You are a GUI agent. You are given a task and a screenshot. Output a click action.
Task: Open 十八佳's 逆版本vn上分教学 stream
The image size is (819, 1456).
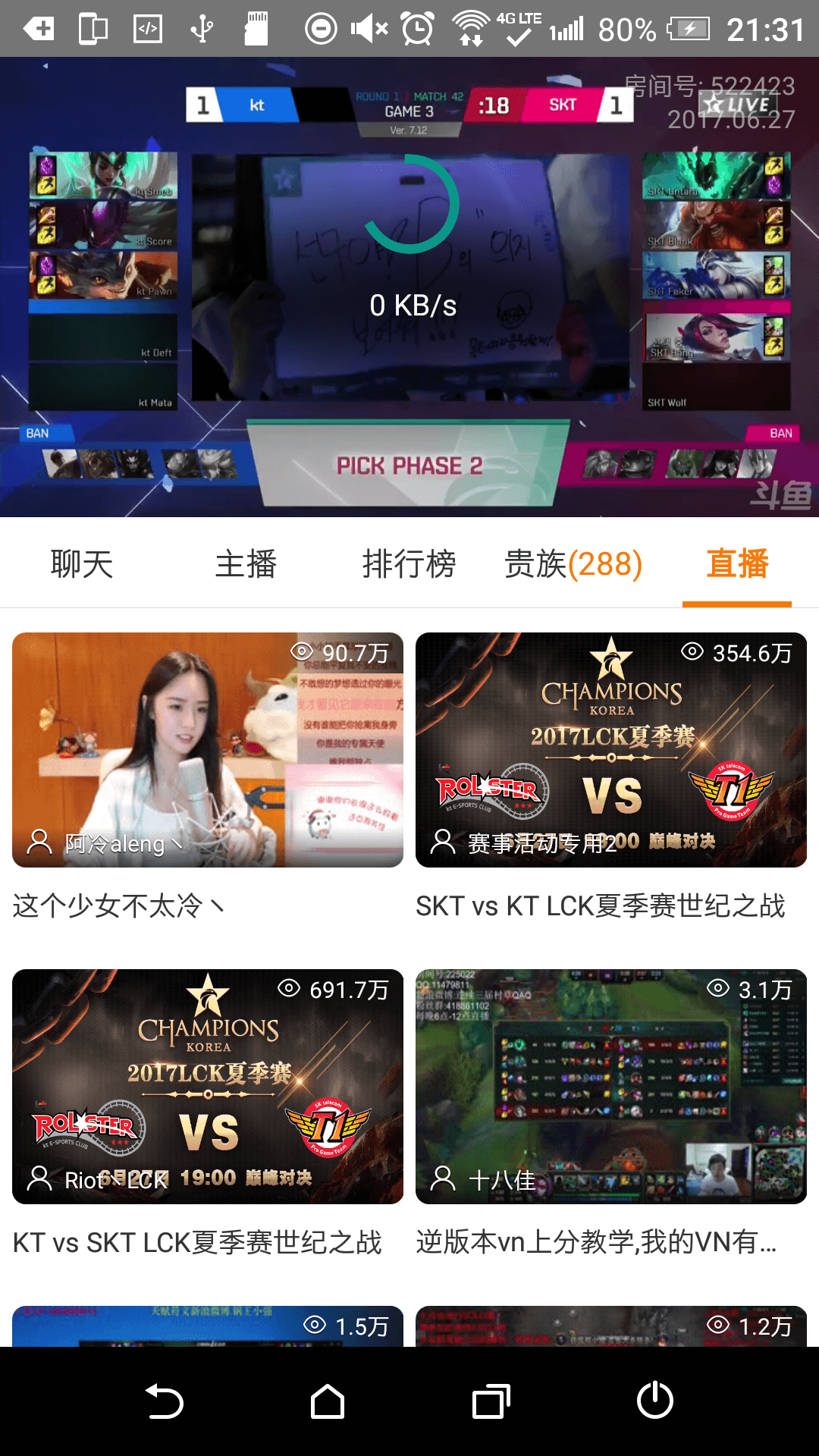pyautogui.click(x=610, y=1086)
